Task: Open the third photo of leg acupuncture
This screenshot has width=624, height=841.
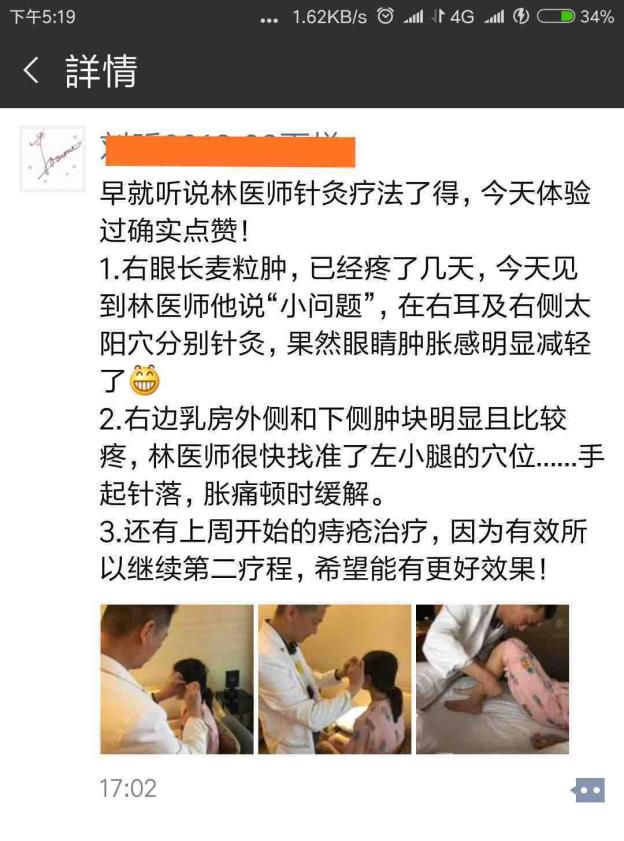Action: 492,679
